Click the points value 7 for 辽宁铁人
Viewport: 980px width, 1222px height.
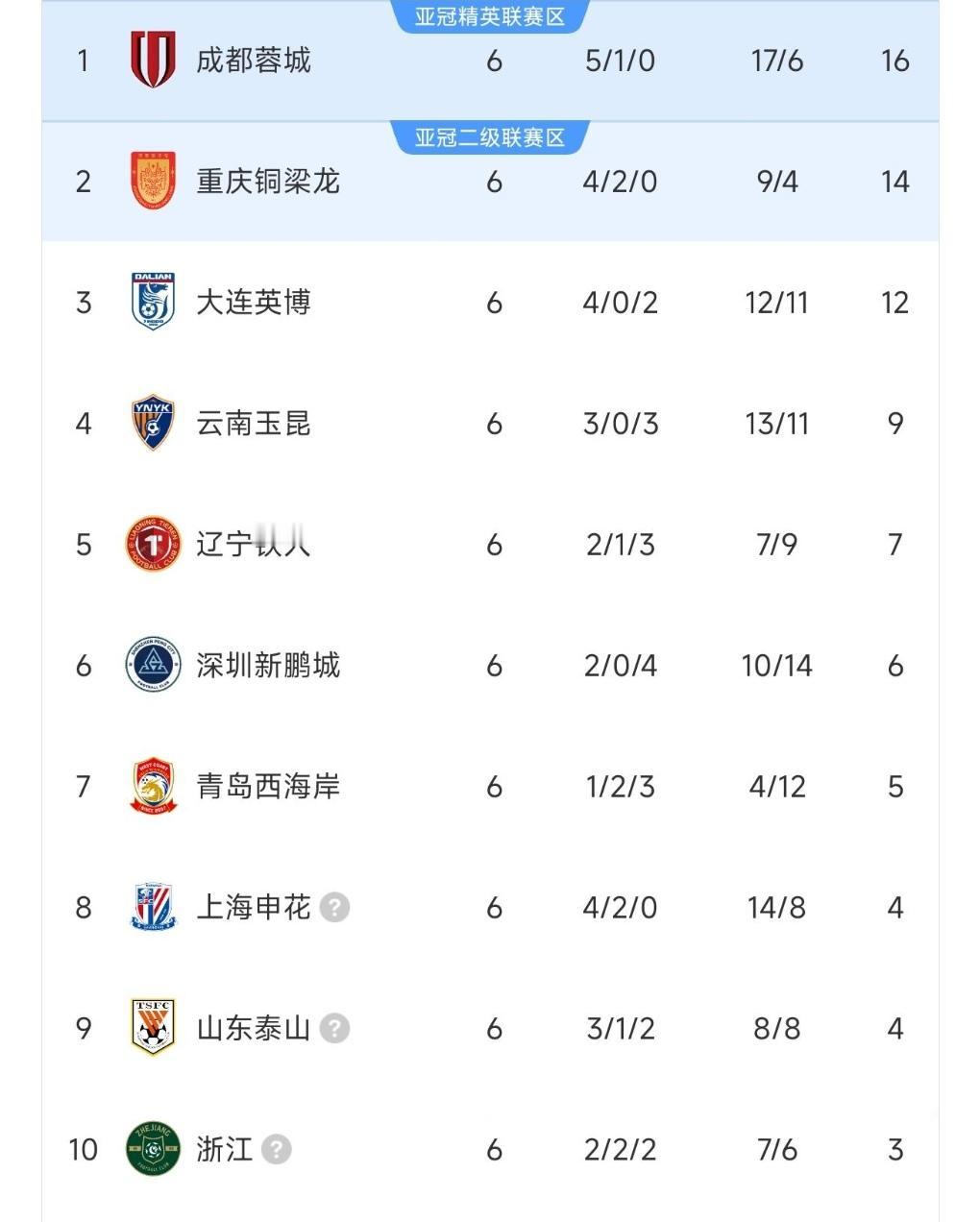coord(895,544)
